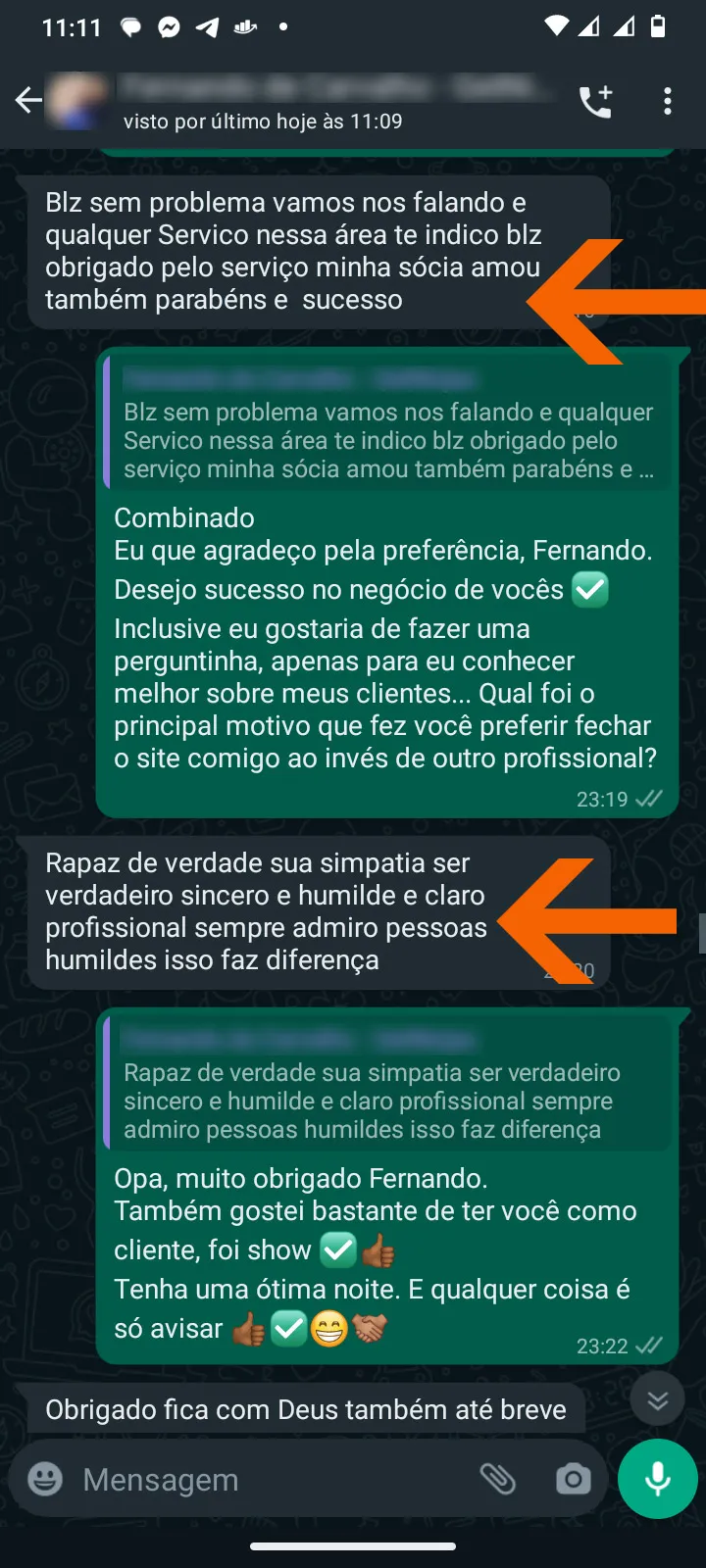
Task: Tap the Messenger notification icon
Action: 169,27
